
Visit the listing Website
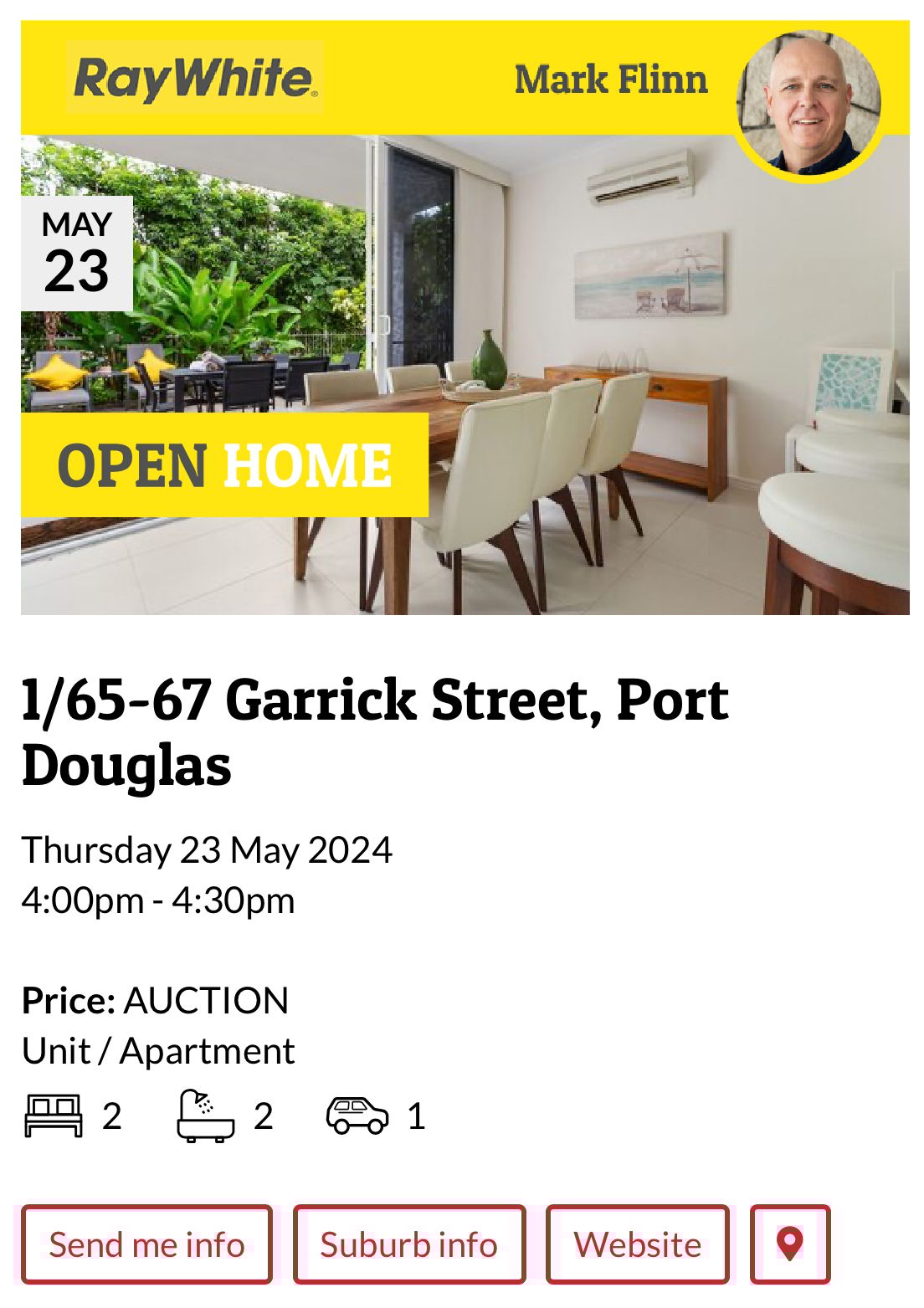coord(637,1244)
